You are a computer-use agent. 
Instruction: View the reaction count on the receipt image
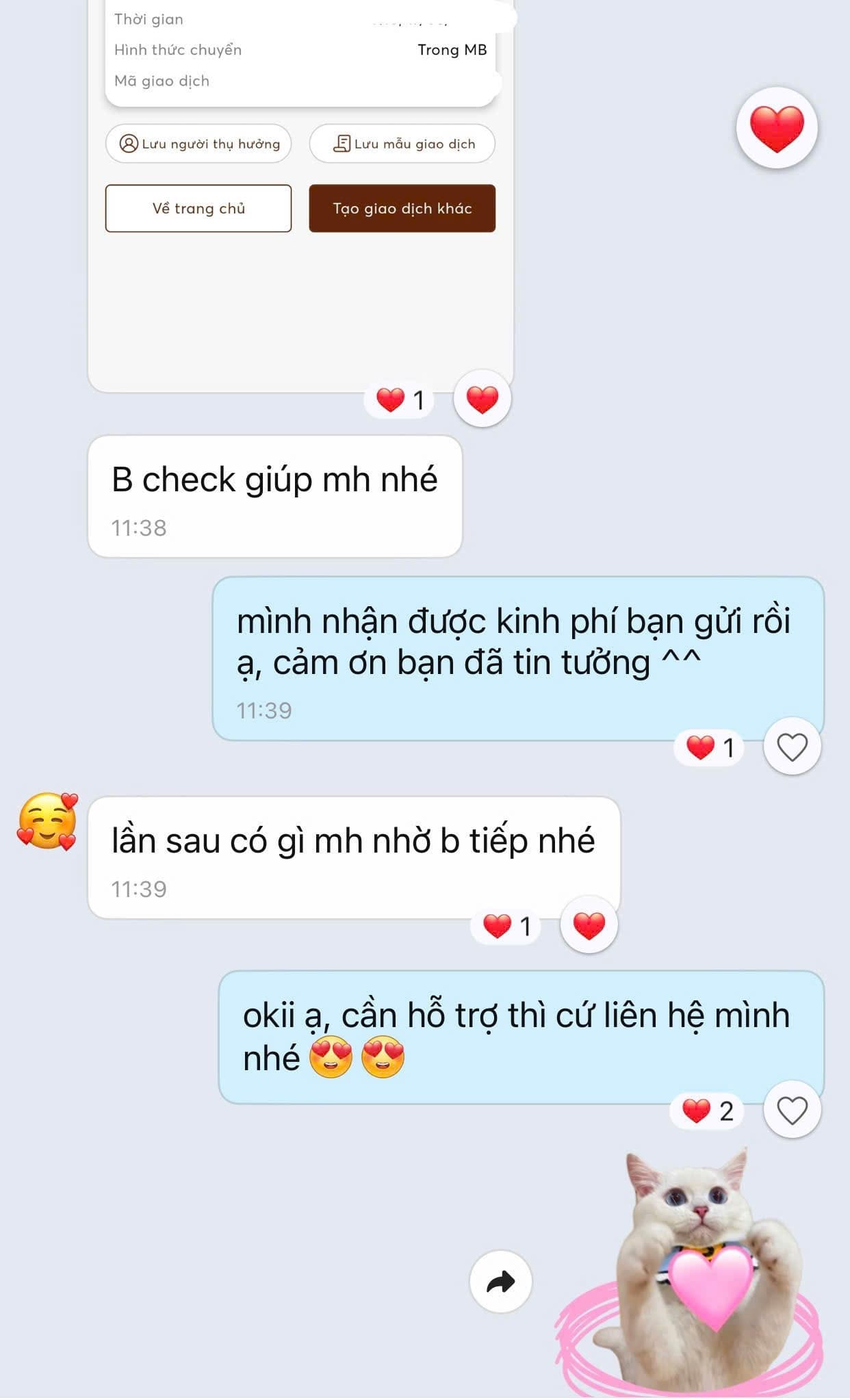[400, 400]
